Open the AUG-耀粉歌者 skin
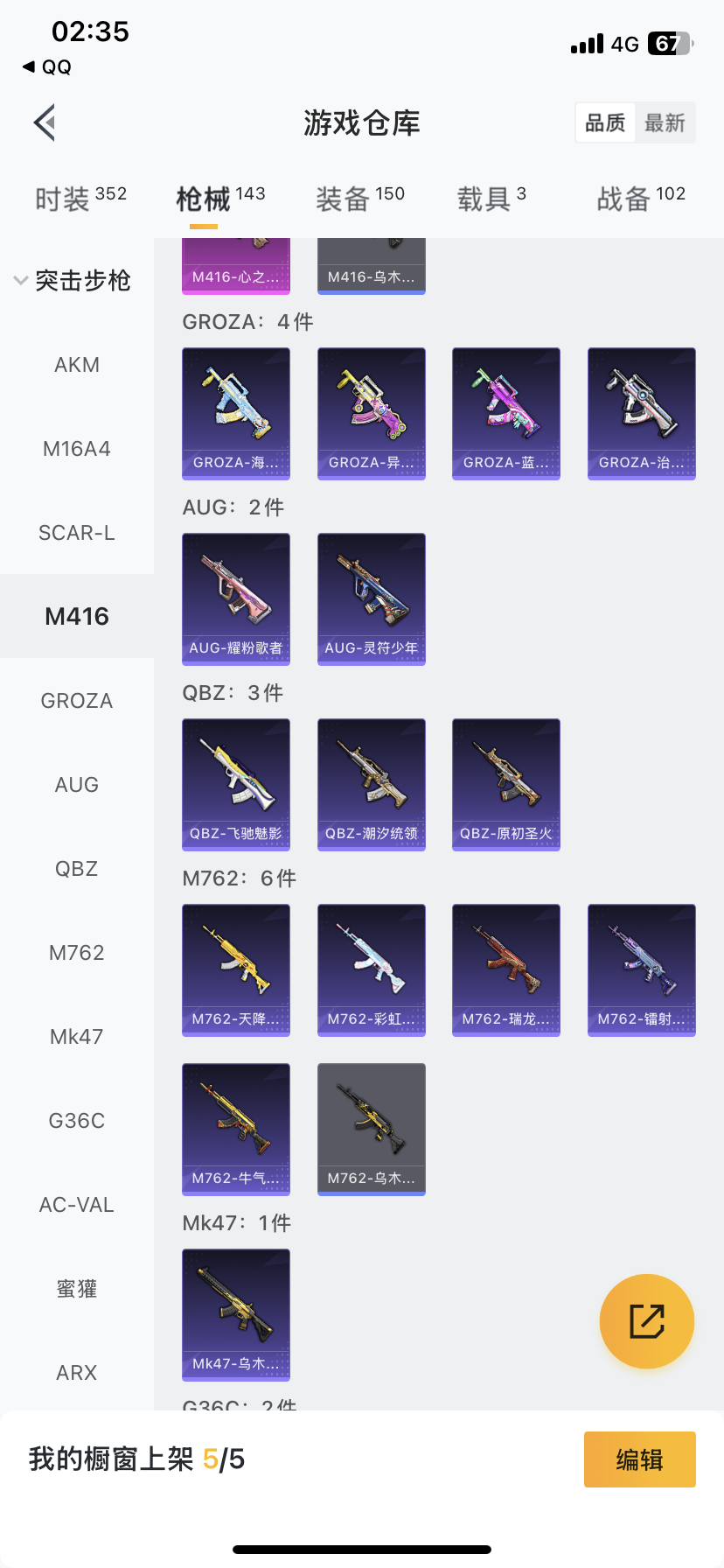The image size is (724, 1568). 236,598
